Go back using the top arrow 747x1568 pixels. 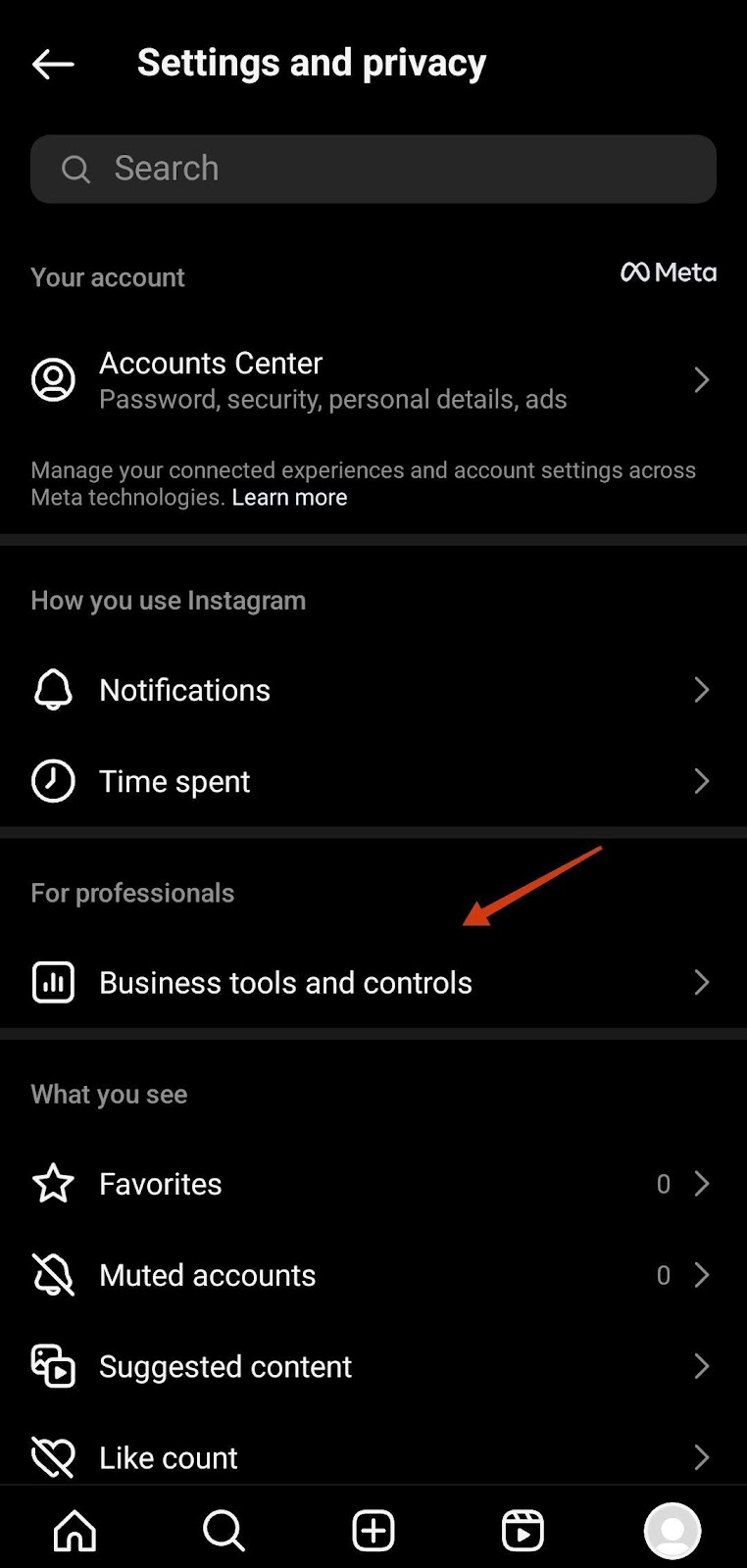pos(53,65)
